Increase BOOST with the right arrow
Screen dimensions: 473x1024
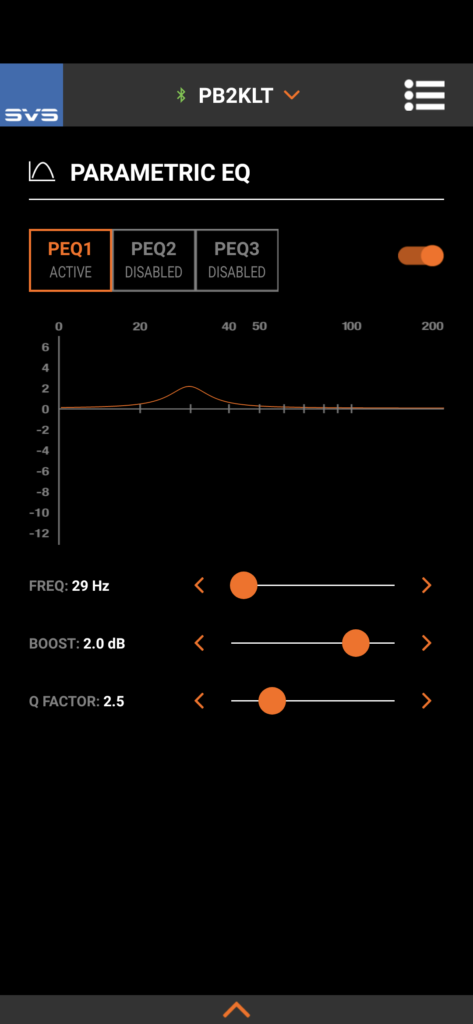point(427,643)
